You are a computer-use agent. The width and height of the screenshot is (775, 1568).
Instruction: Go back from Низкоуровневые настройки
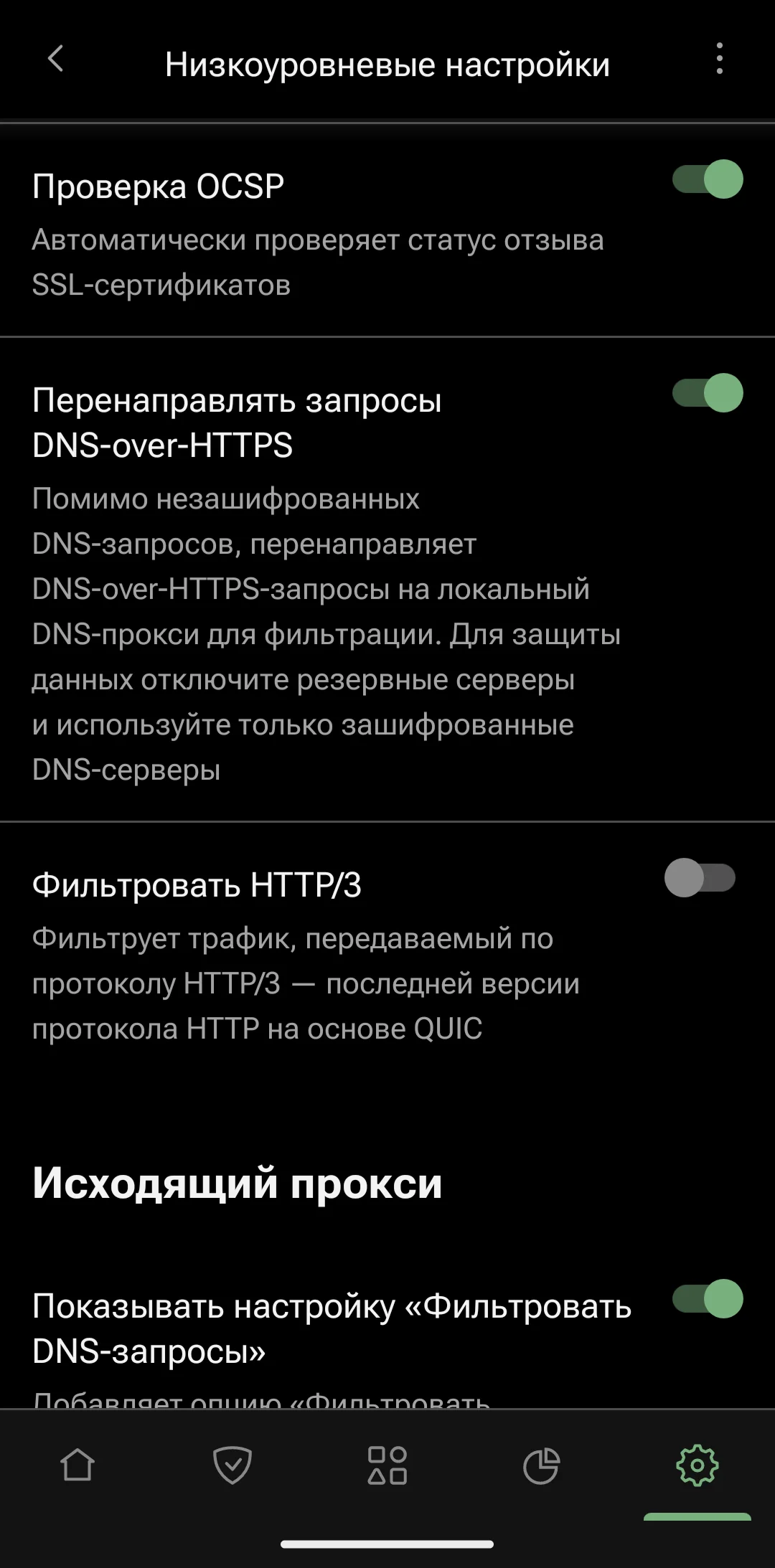pyautogui.click(x=56, y=60)
